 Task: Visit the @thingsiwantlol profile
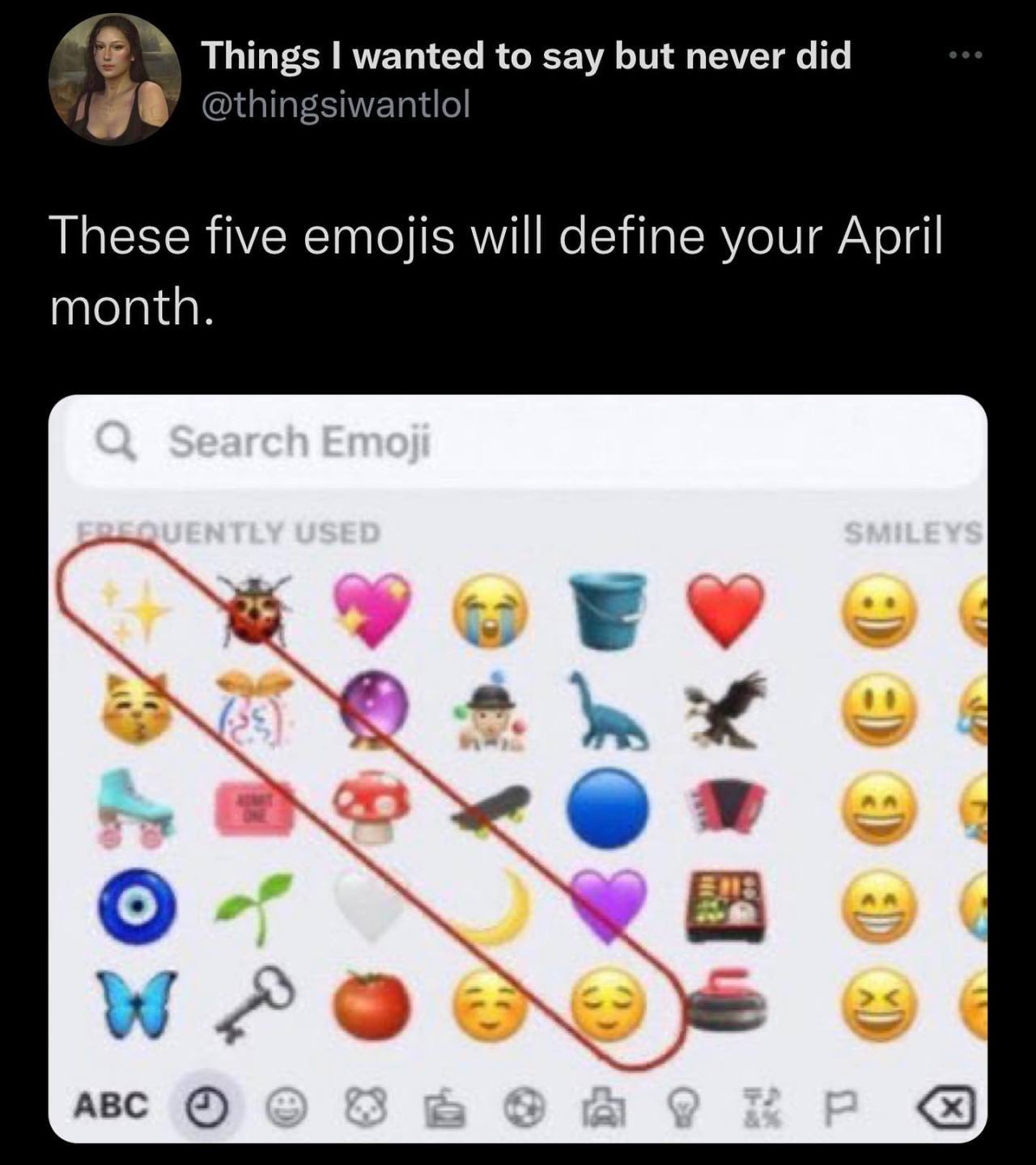pos(334,104)
